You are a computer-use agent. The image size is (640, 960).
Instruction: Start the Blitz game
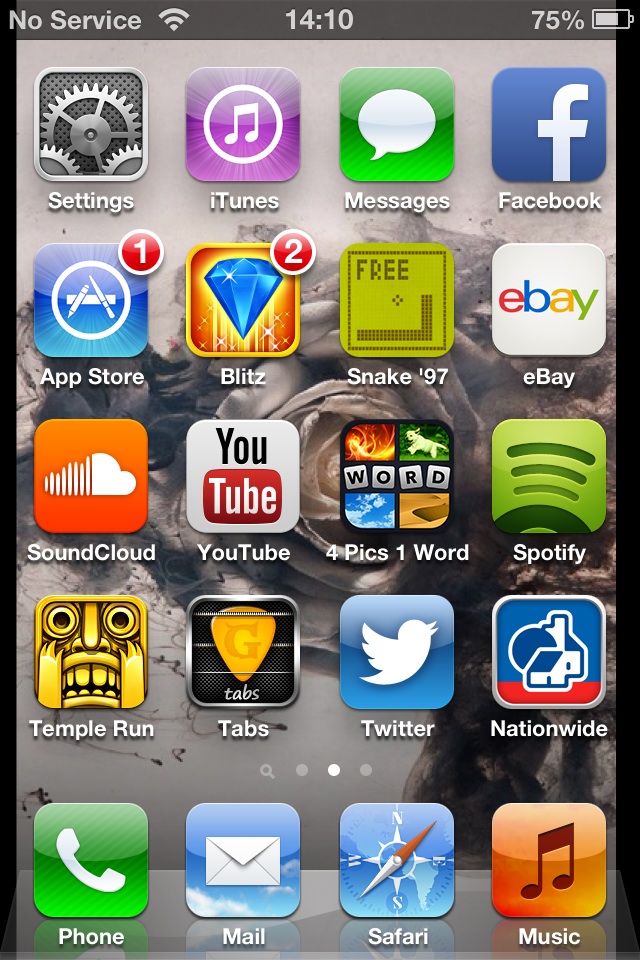(243, 300)
